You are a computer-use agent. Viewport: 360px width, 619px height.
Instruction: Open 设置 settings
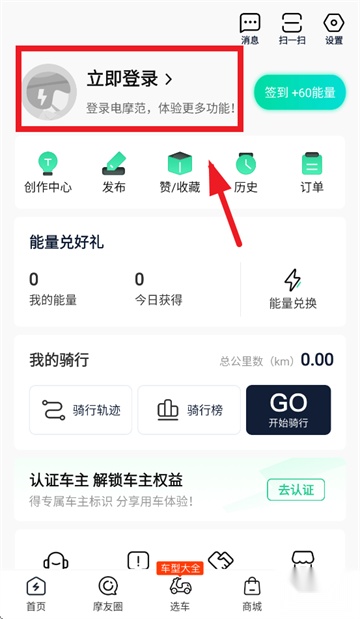[334, 28]
